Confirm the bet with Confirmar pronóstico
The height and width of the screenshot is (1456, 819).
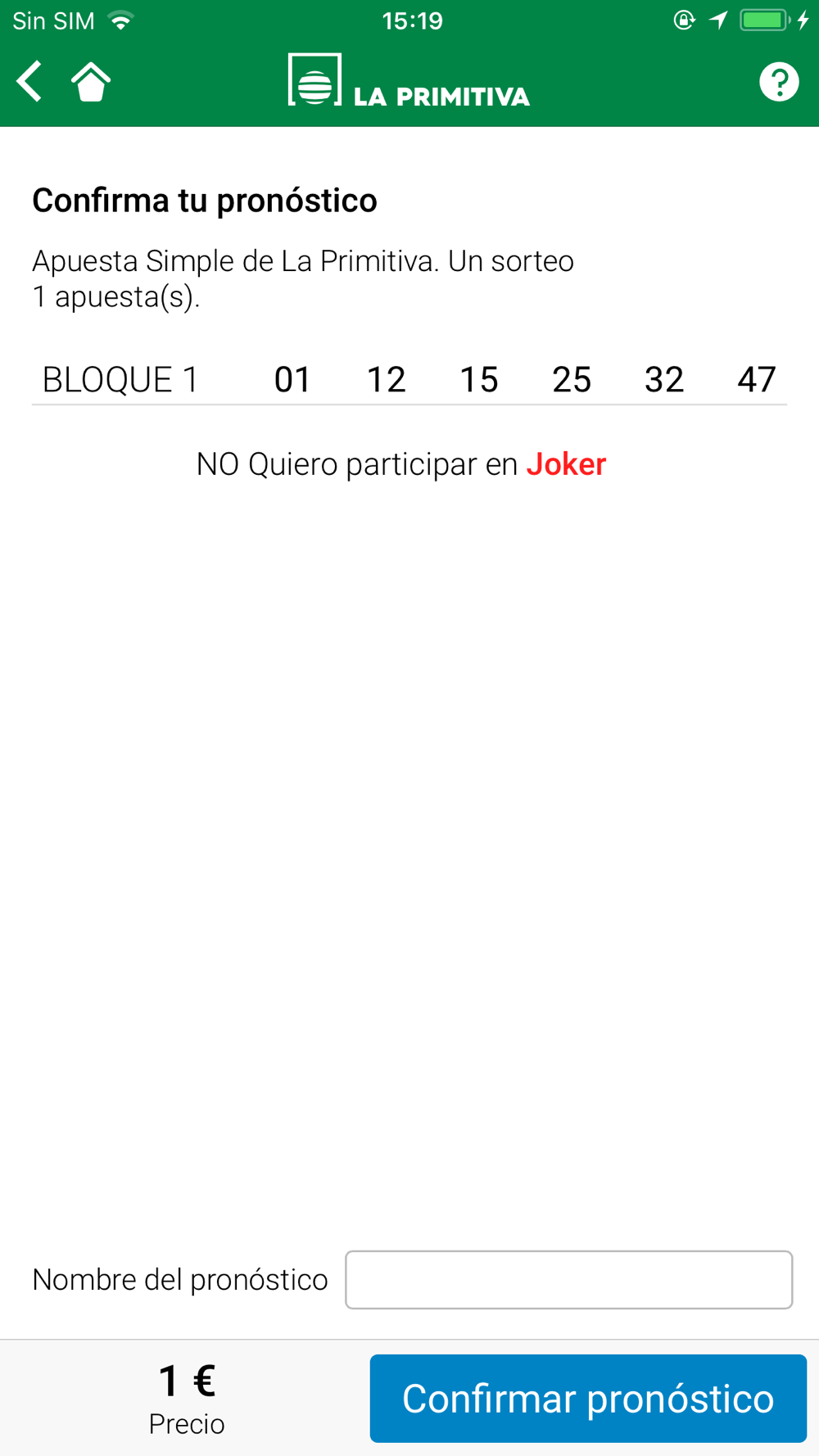[x=588, y=1398]
